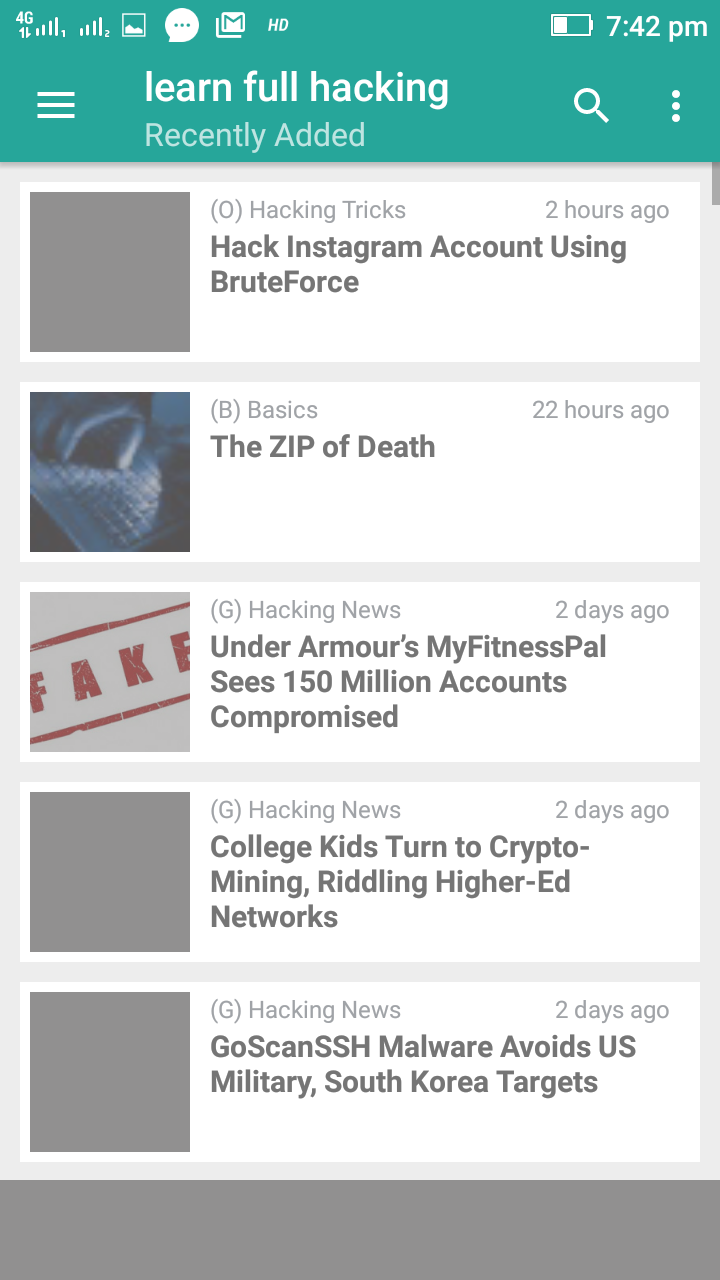Open the MyFitnessPal compromised accounts article
Viewport: 720px width, 1280px height.
coord(407,681)
